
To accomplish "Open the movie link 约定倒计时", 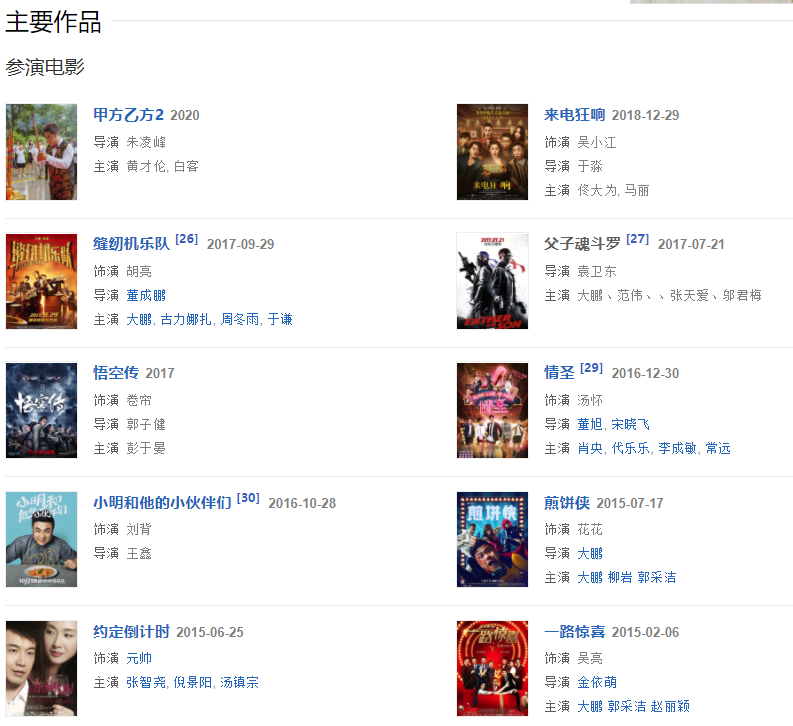I will [131, 632].
